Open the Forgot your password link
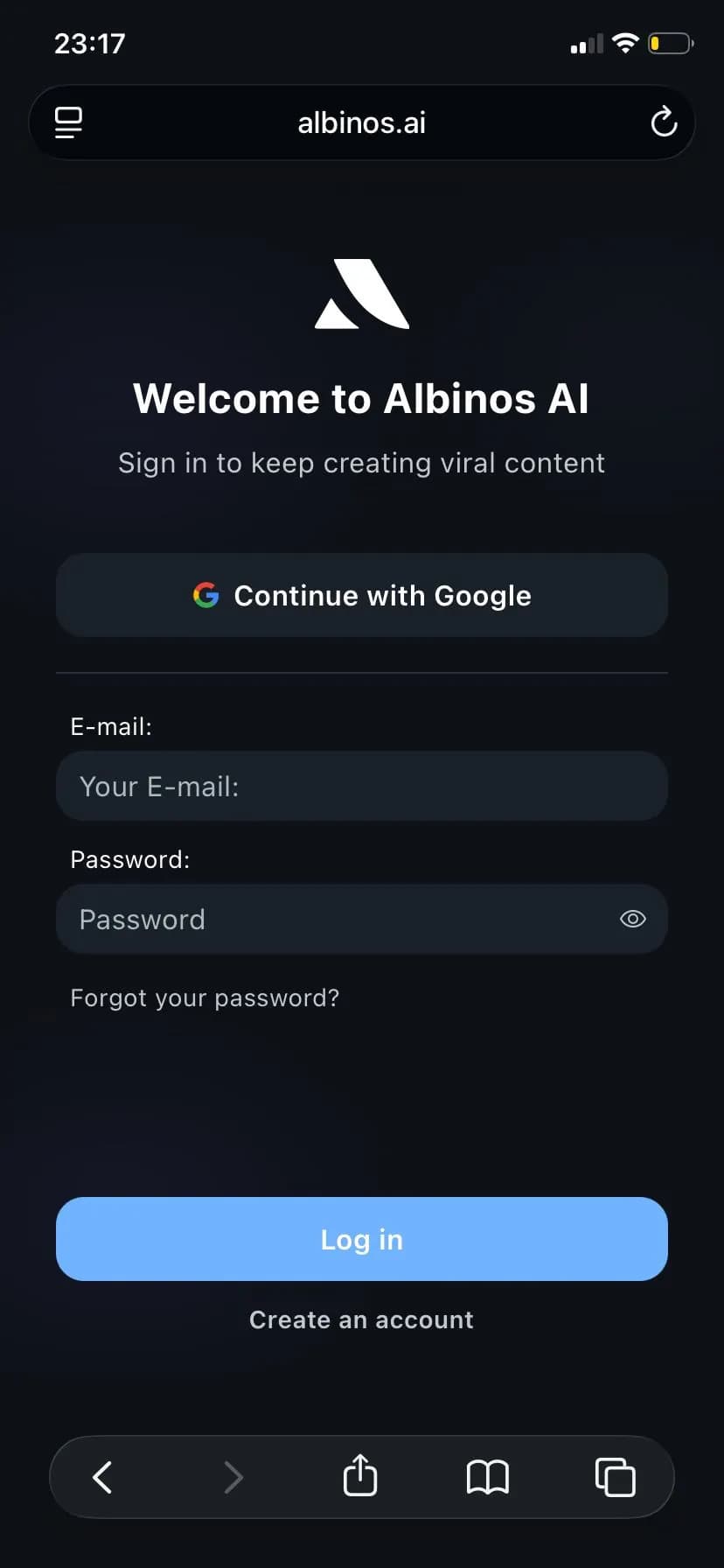 tap(205, 997)
